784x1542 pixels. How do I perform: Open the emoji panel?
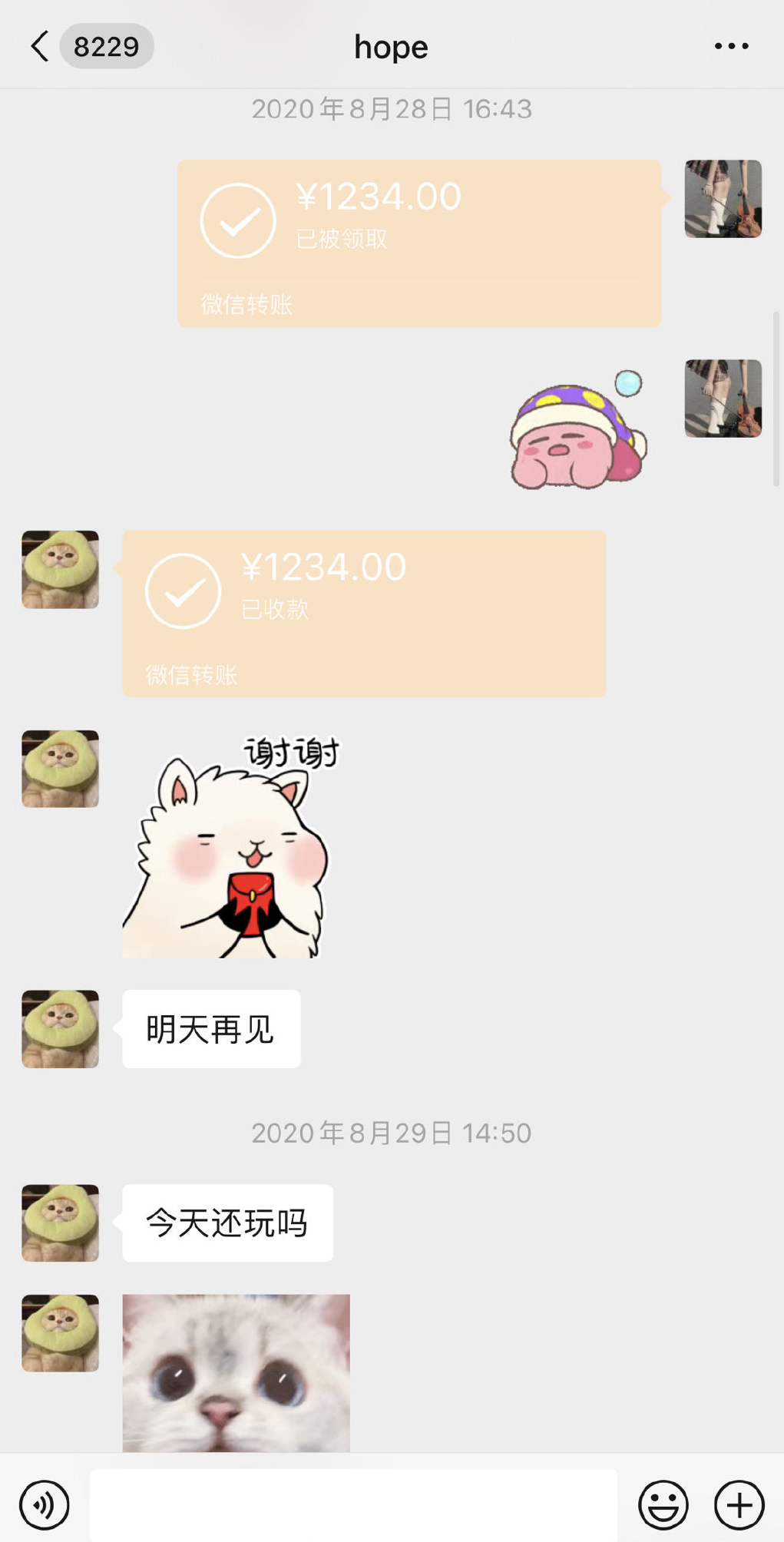(x=665, y=1504)
